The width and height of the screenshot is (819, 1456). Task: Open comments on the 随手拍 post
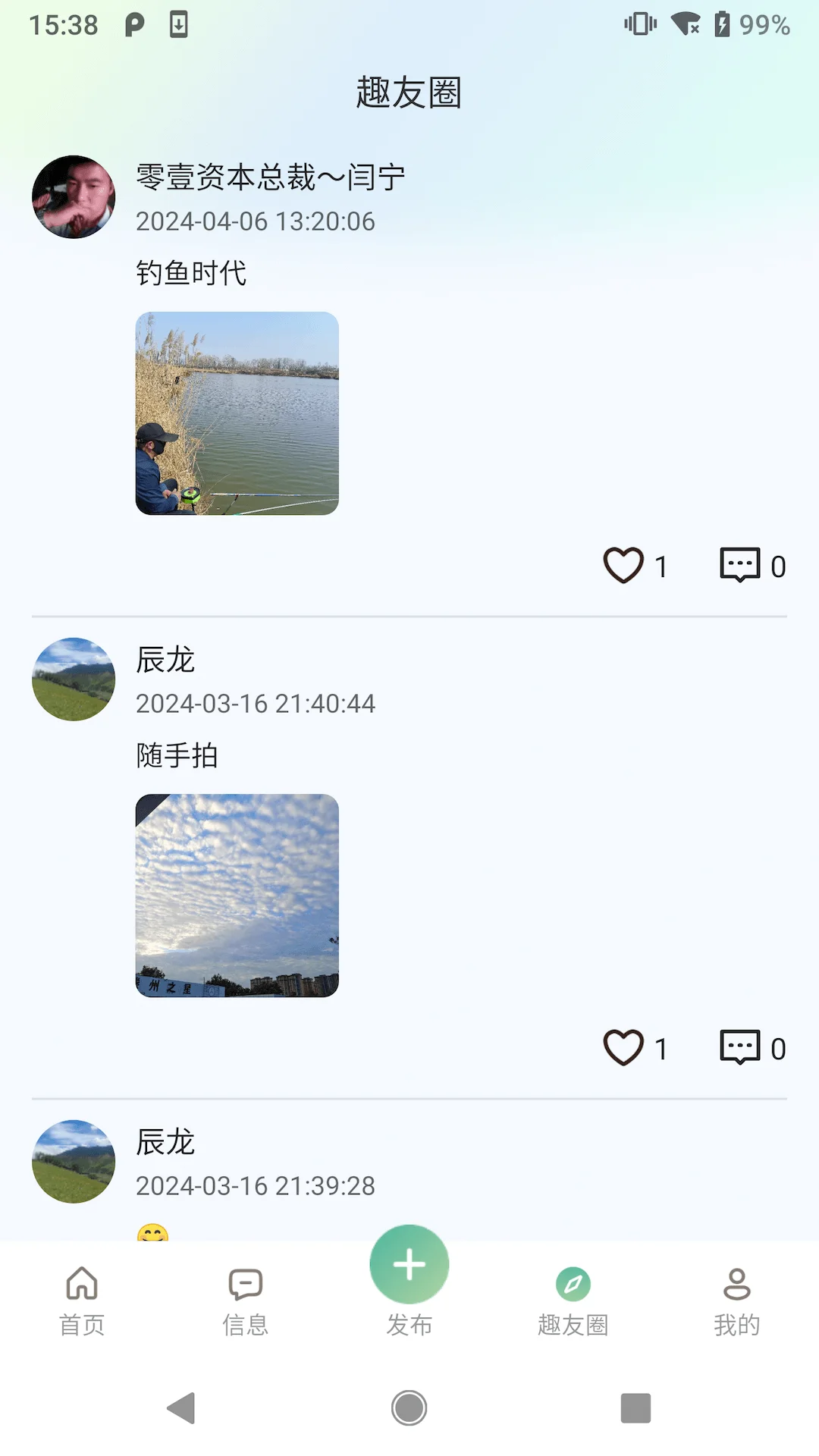coord(739,1048)
